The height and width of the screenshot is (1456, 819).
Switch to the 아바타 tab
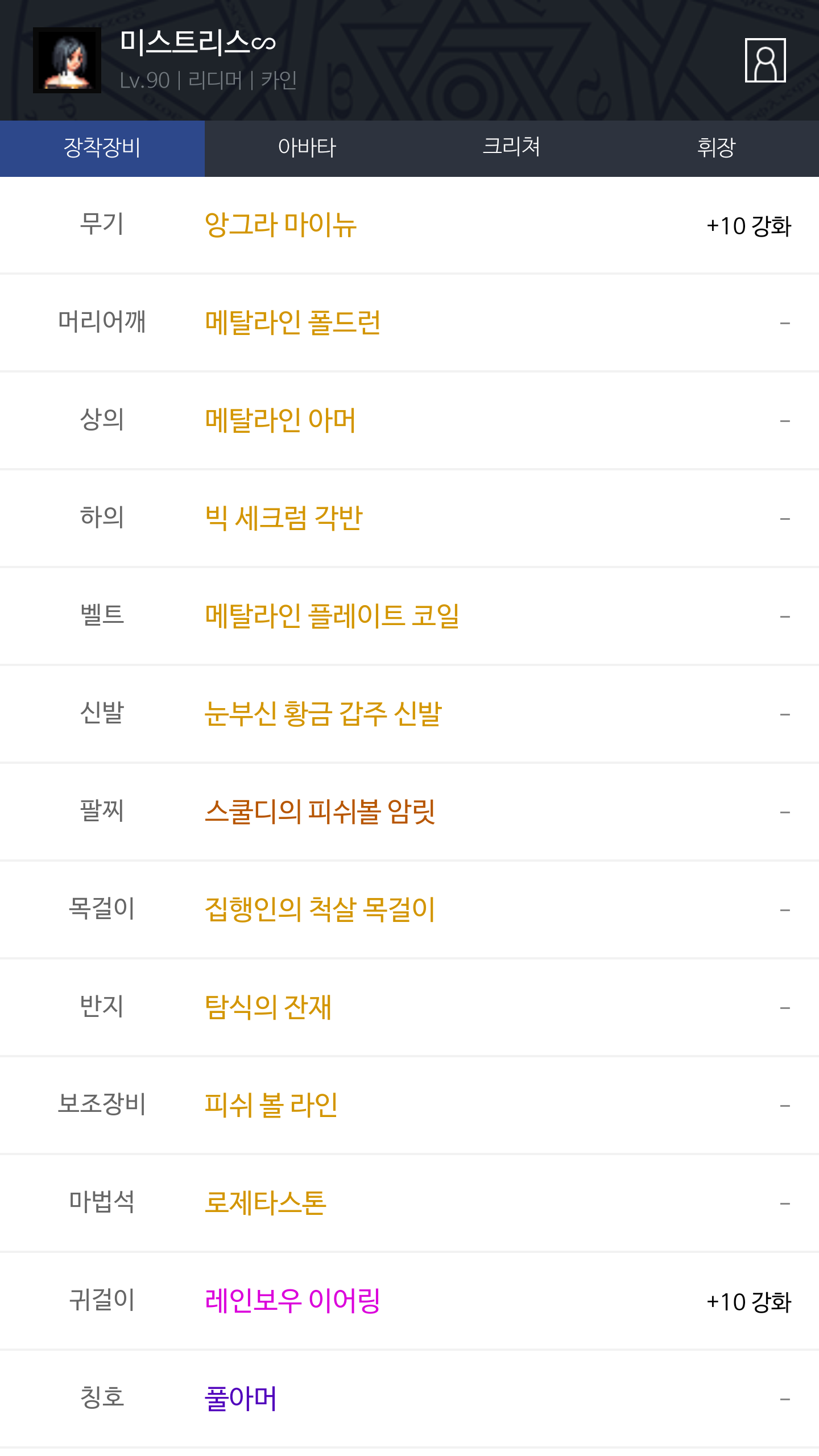click(x=307, y=148)
